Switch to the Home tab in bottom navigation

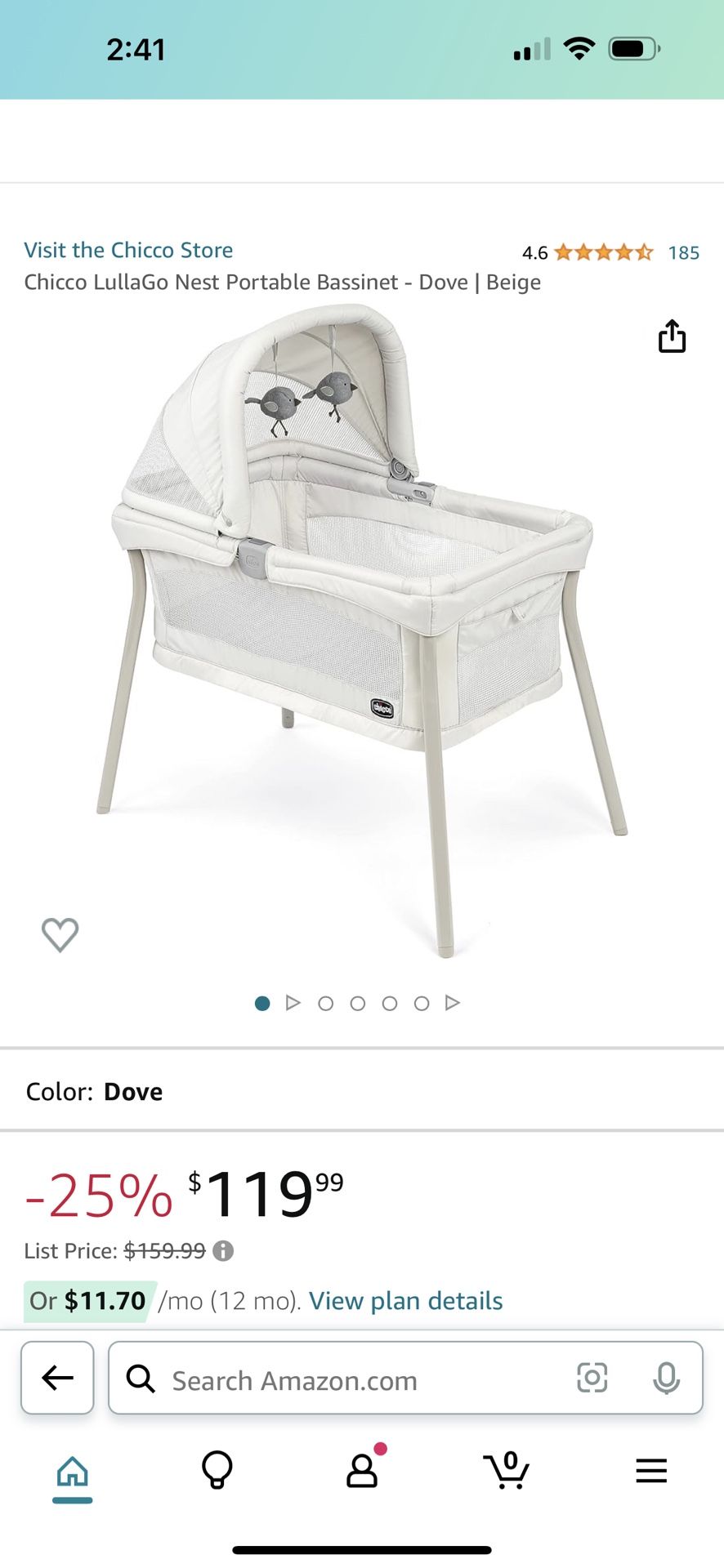click(x=72, y=1470)
